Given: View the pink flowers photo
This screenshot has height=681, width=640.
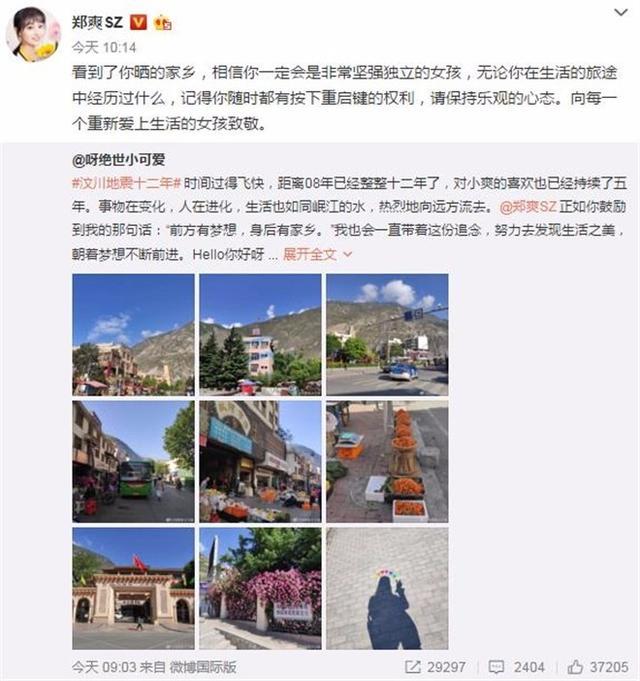Looking at the screenshot, I should tap(260, 588).
